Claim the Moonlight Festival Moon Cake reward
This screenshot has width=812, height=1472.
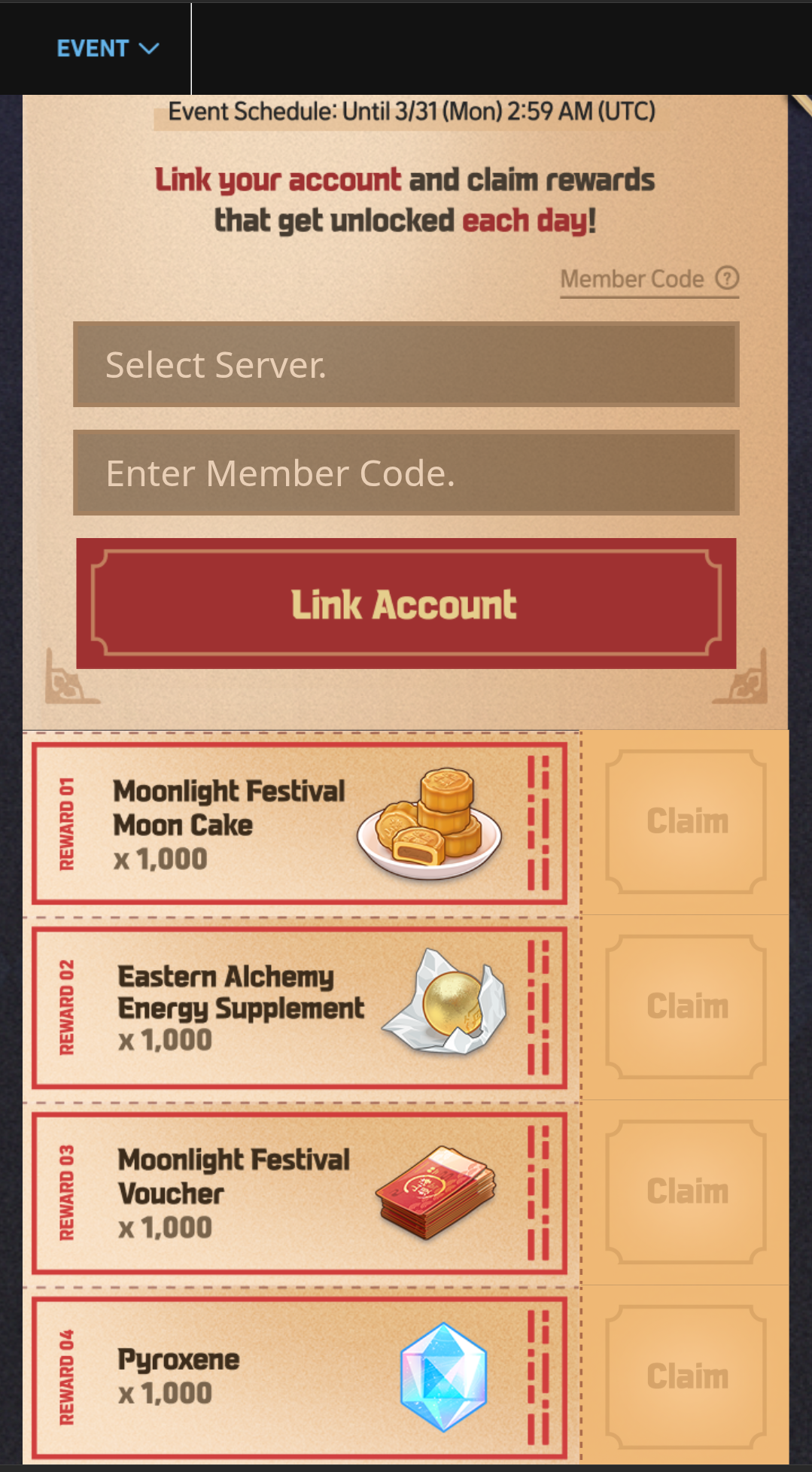coord(686,822)
